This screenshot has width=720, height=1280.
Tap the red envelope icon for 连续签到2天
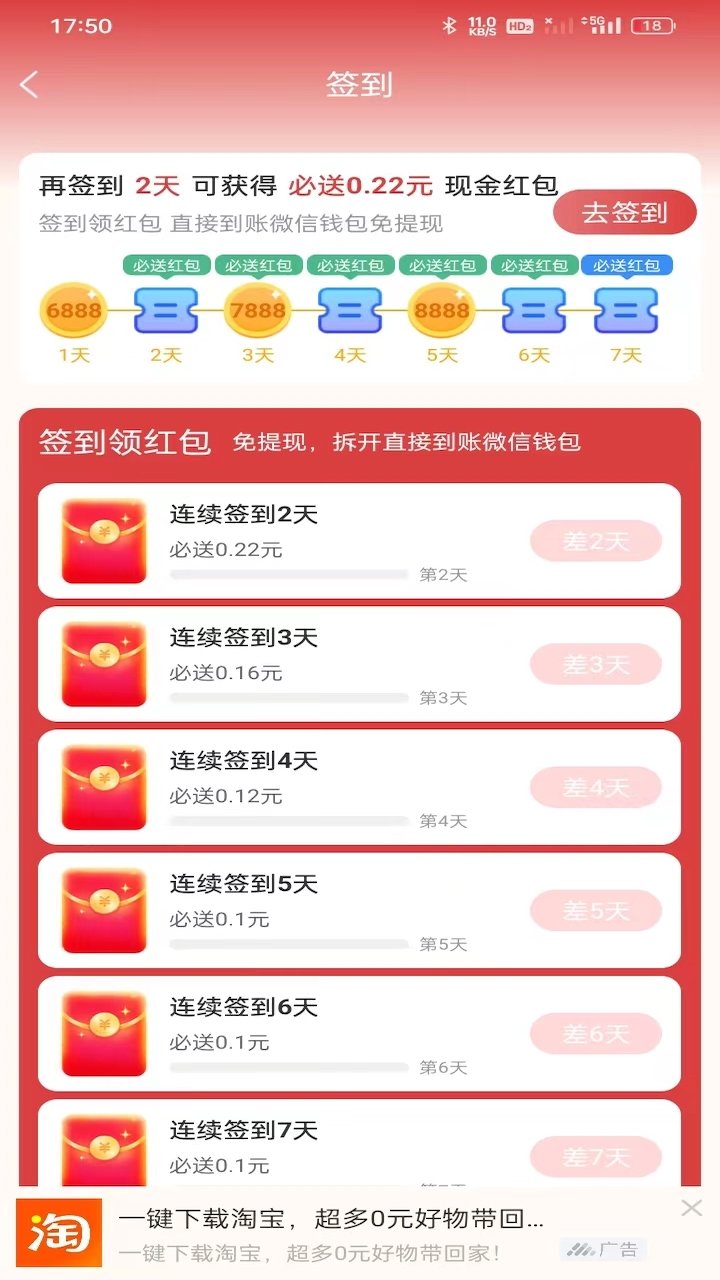pyautogui.click(x=103, y=540)
